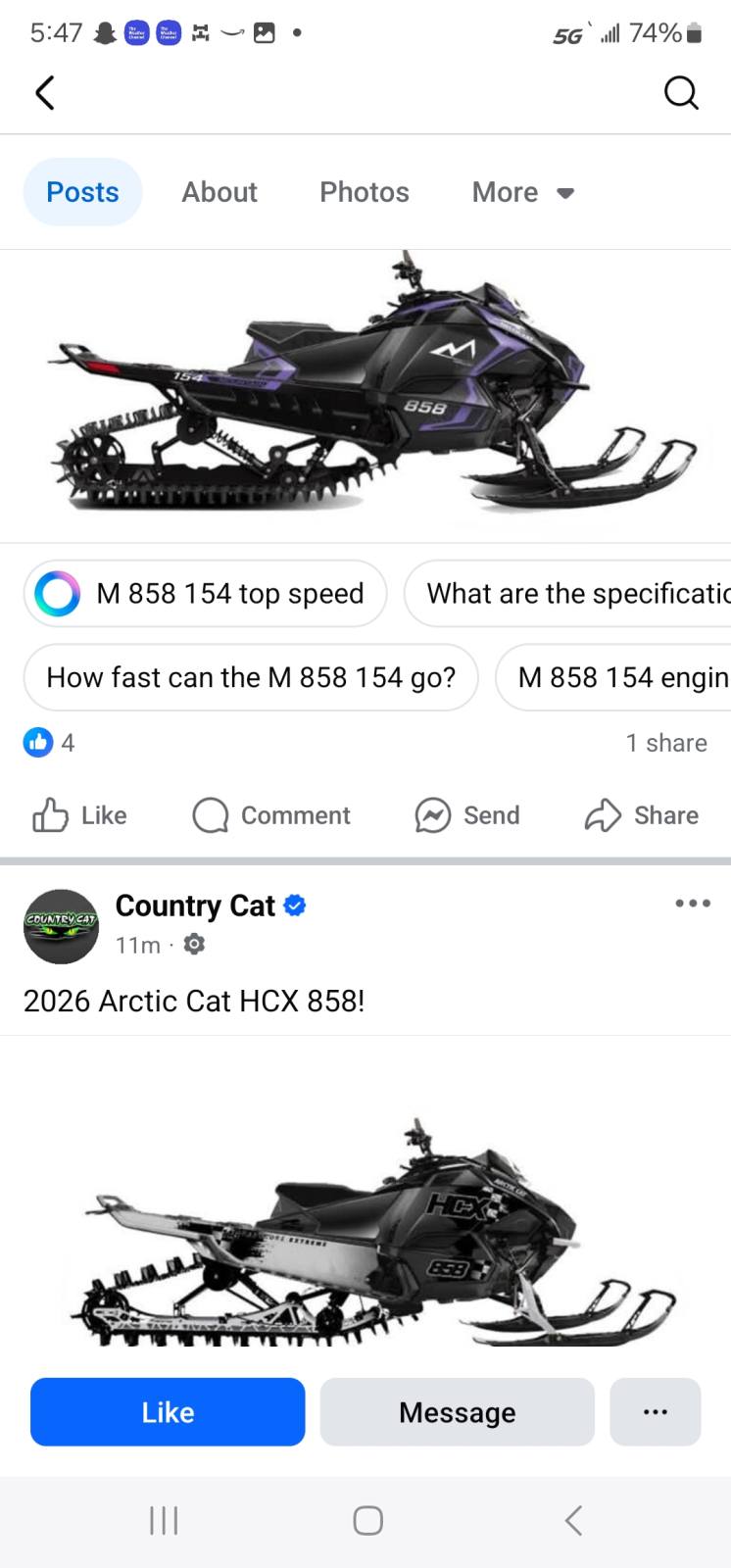Open the purple M 858 snowmobile photo
Viewport: 731px width, 1568px height.
365,395
